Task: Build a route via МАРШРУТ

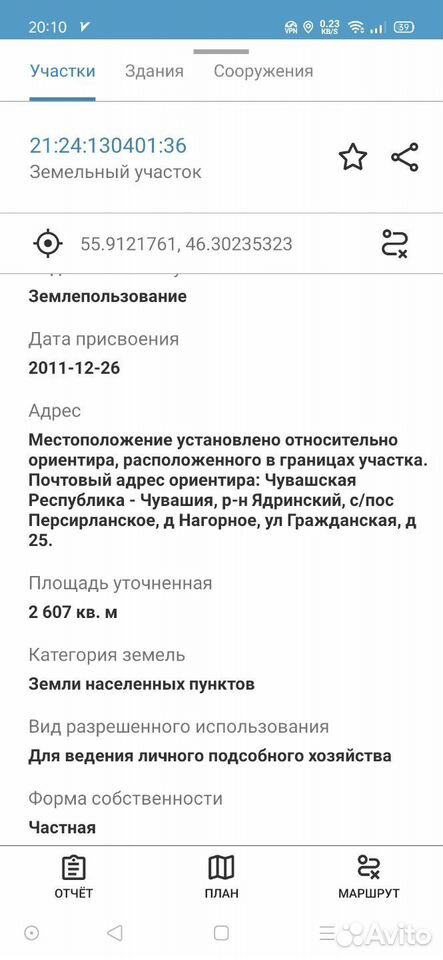Action: (x=369, y=877)
